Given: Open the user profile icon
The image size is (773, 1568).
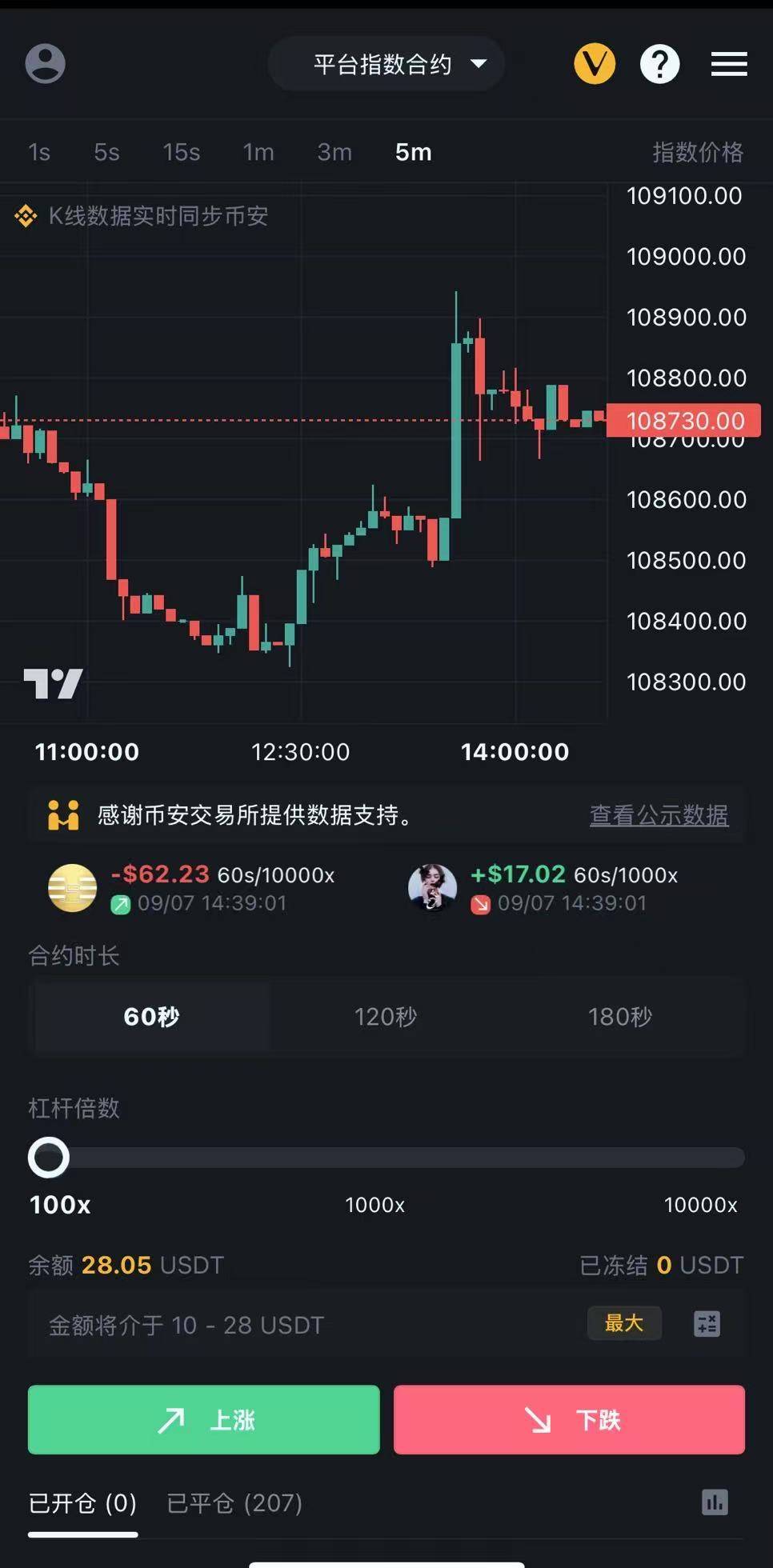Looking at the screenshot, I should click(45, 64).
